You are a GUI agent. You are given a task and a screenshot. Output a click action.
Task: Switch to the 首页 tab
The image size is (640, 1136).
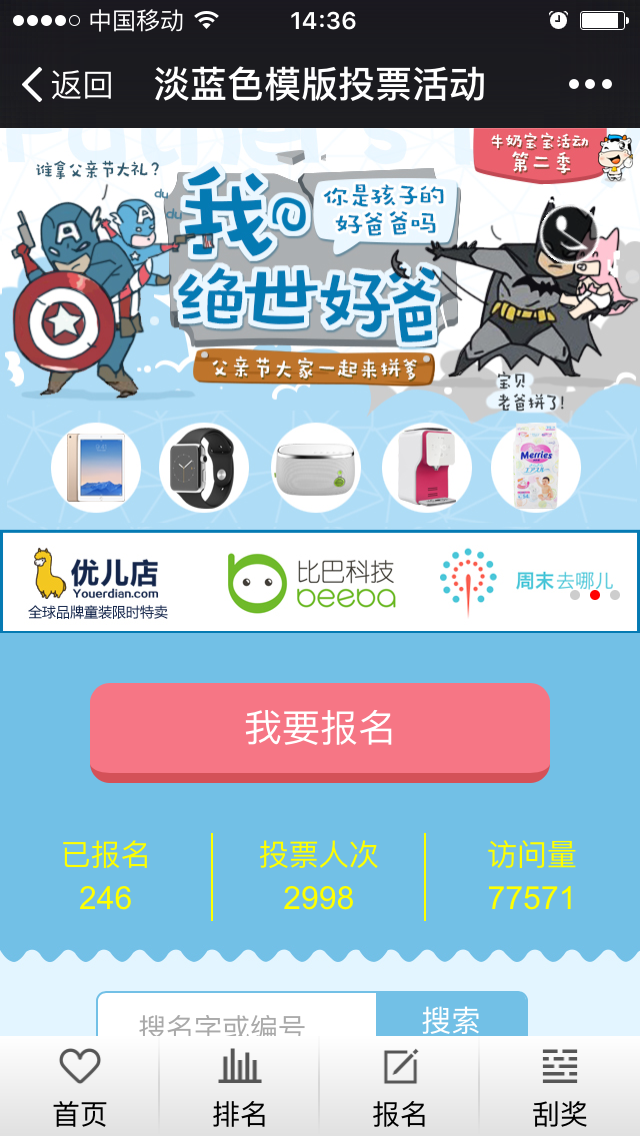[x=80, y=1086]
